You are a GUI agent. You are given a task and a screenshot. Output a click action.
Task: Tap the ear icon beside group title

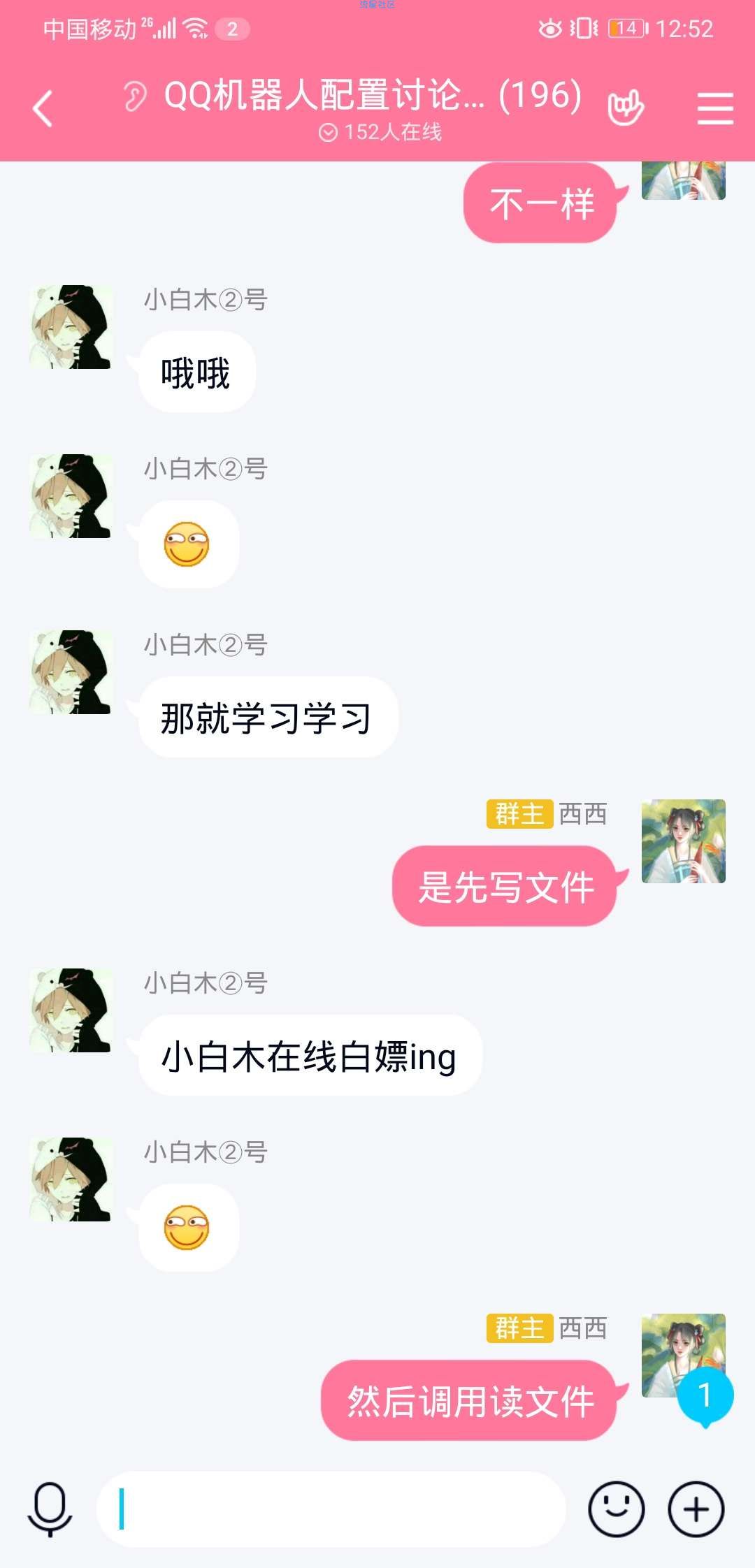point(135,96)
